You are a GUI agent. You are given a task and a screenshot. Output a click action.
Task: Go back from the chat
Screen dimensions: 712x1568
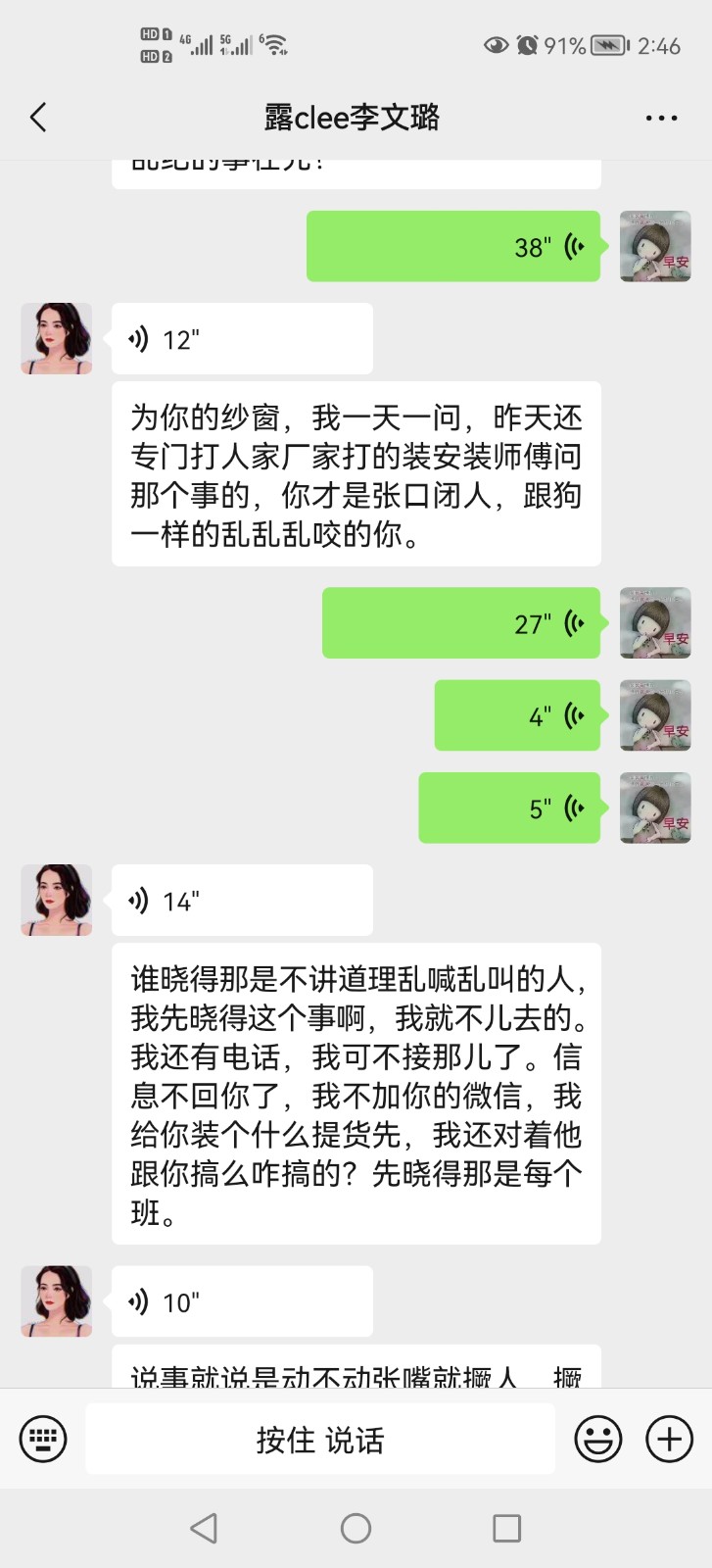(x=38, y=118)
